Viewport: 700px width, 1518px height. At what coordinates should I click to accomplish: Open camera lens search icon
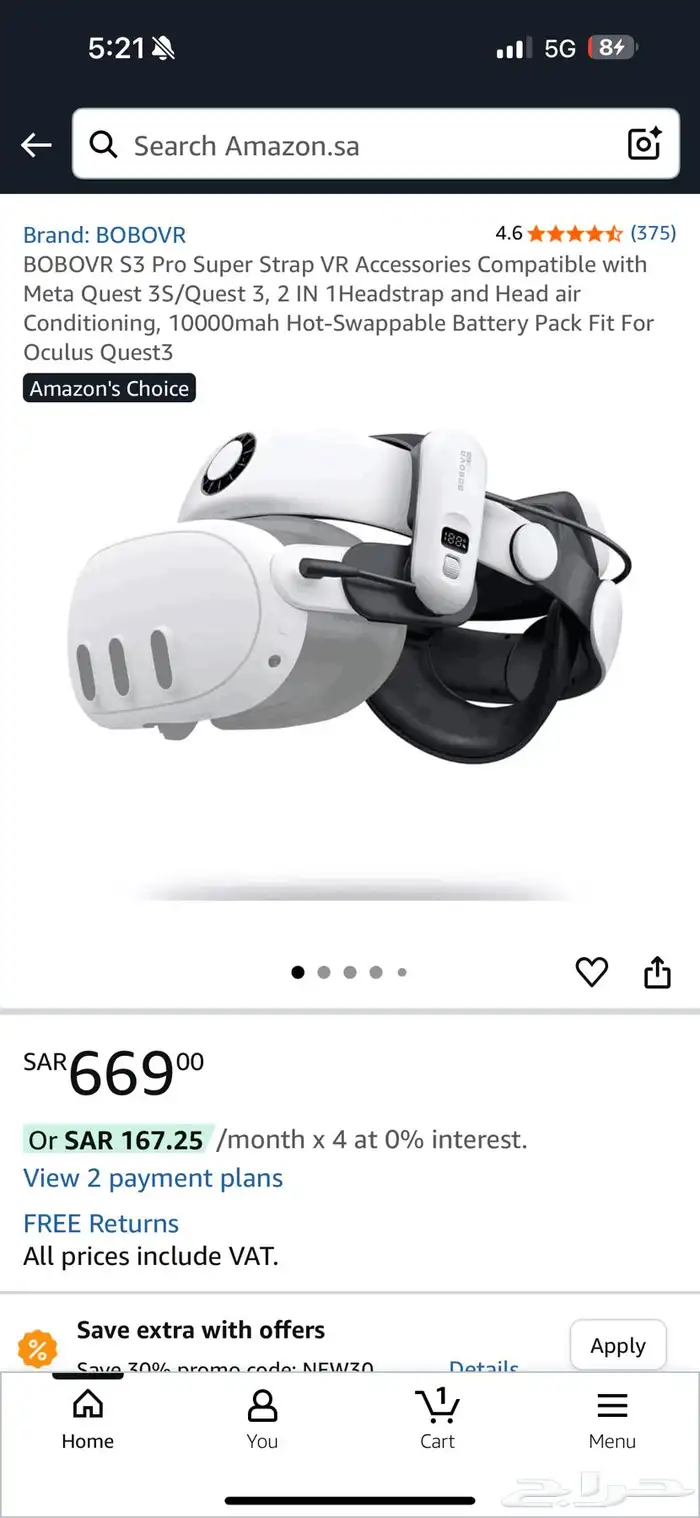pyautogui.click(x=644, y=145)
